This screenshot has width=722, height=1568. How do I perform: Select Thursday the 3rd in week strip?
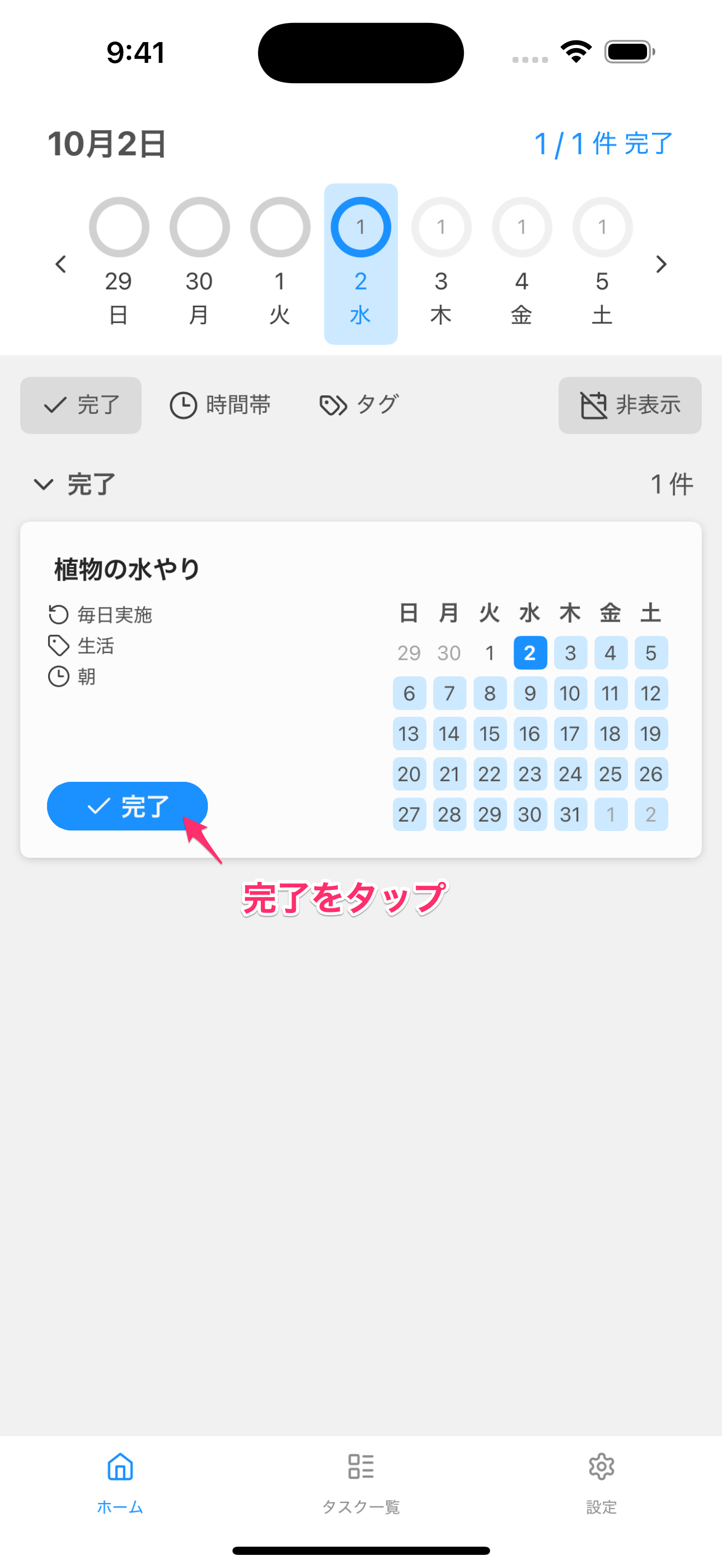(x=441, y=263)
